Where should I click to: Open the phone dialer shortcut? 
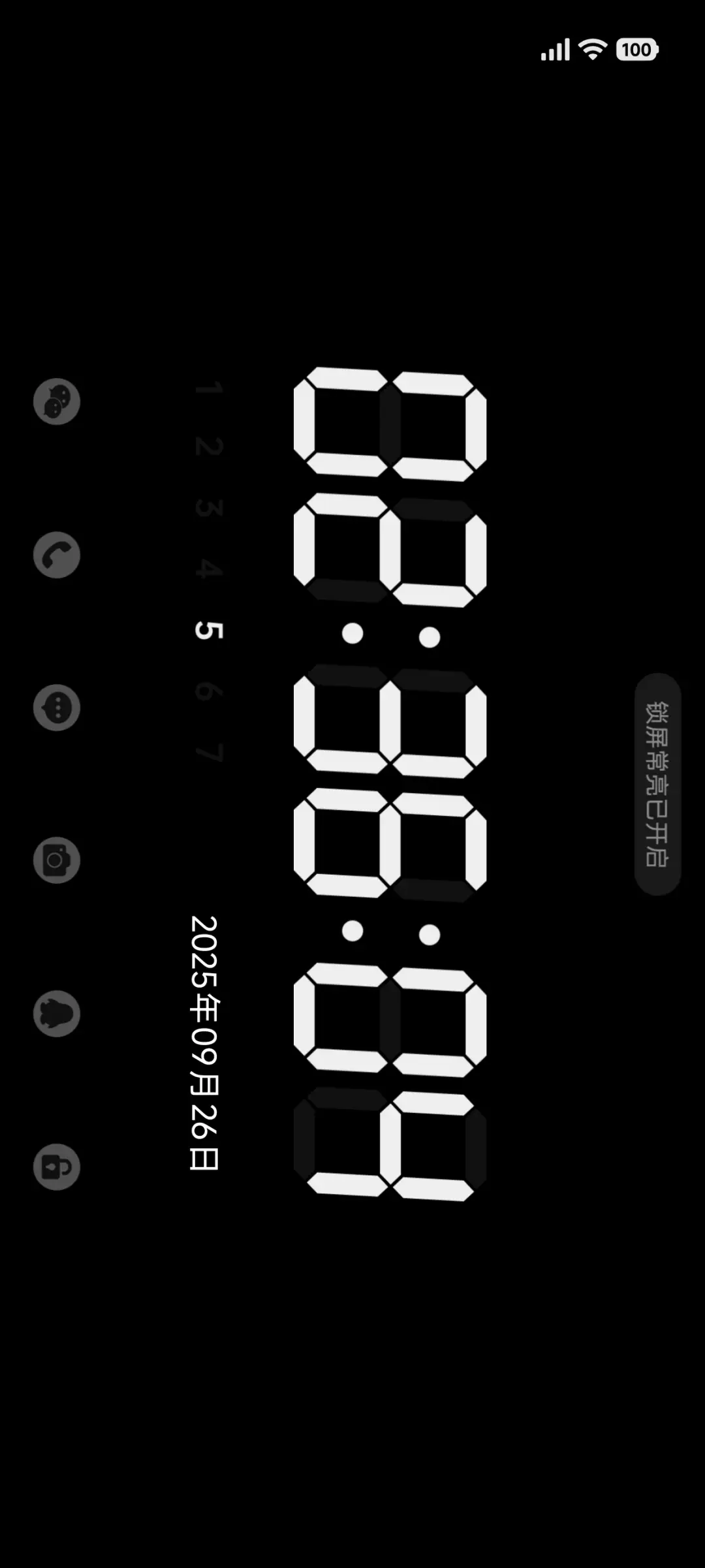coord(57,555)
